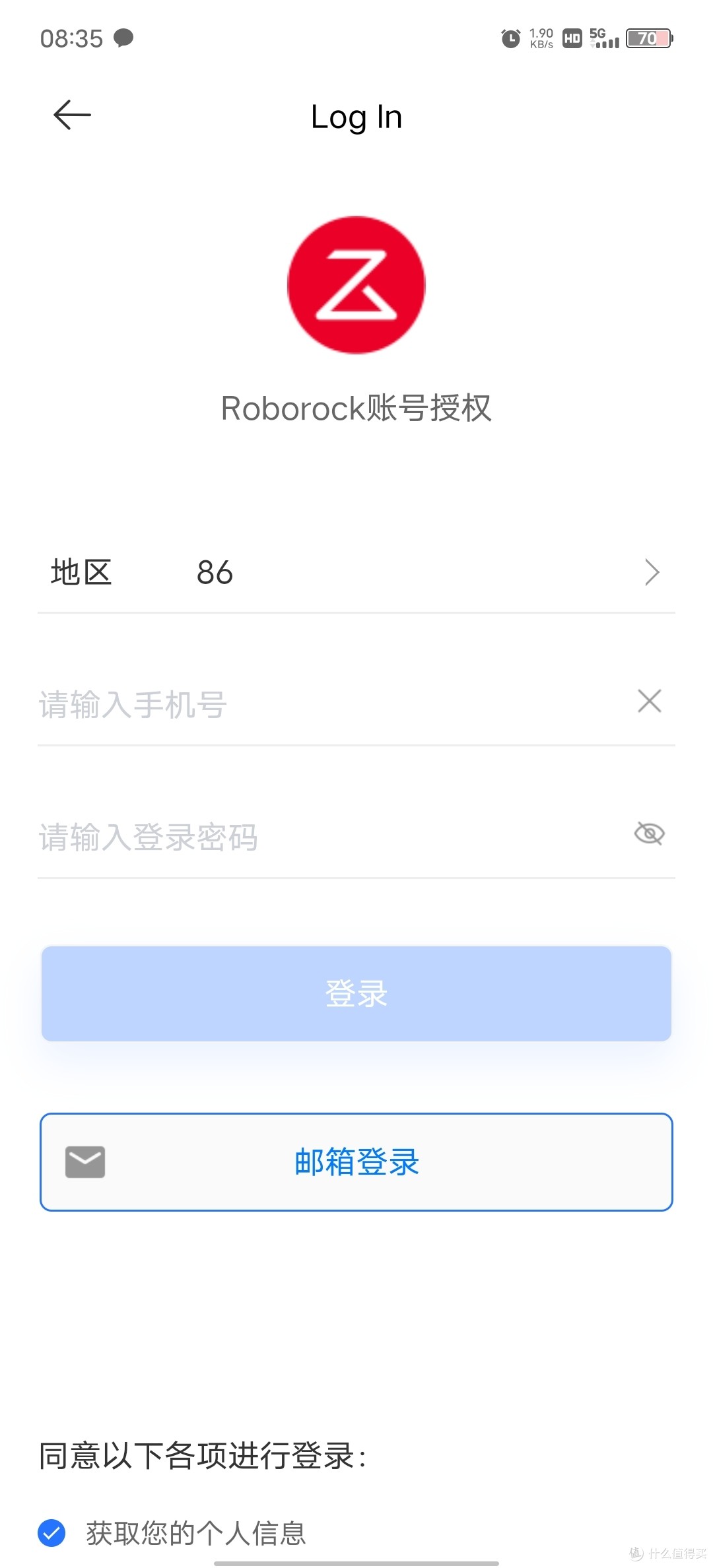Uncheck 获取您的个人信息 checkbox
The height and width of the screenshot is (1568, 713).
[x=51, y=1532]
